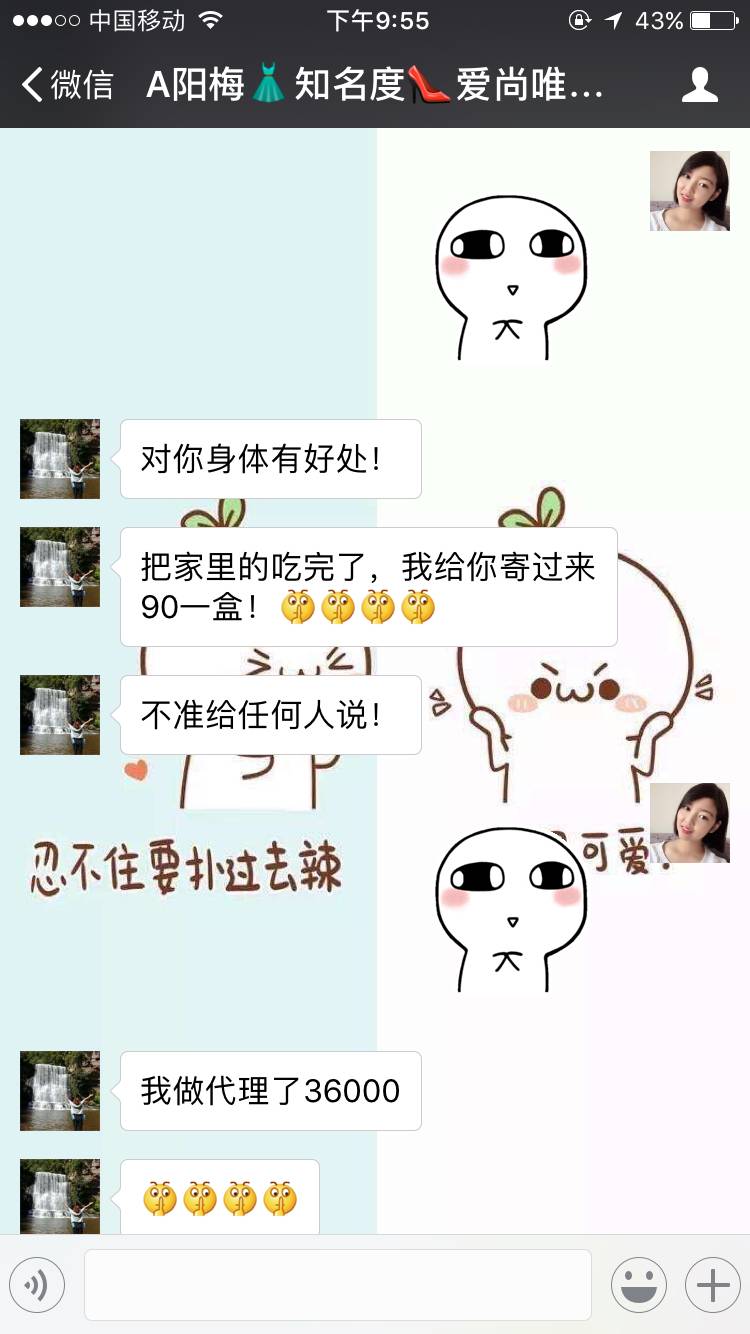
Task: Open the avatar beside the 90一盒 message
Action: (x=60, y=567)
